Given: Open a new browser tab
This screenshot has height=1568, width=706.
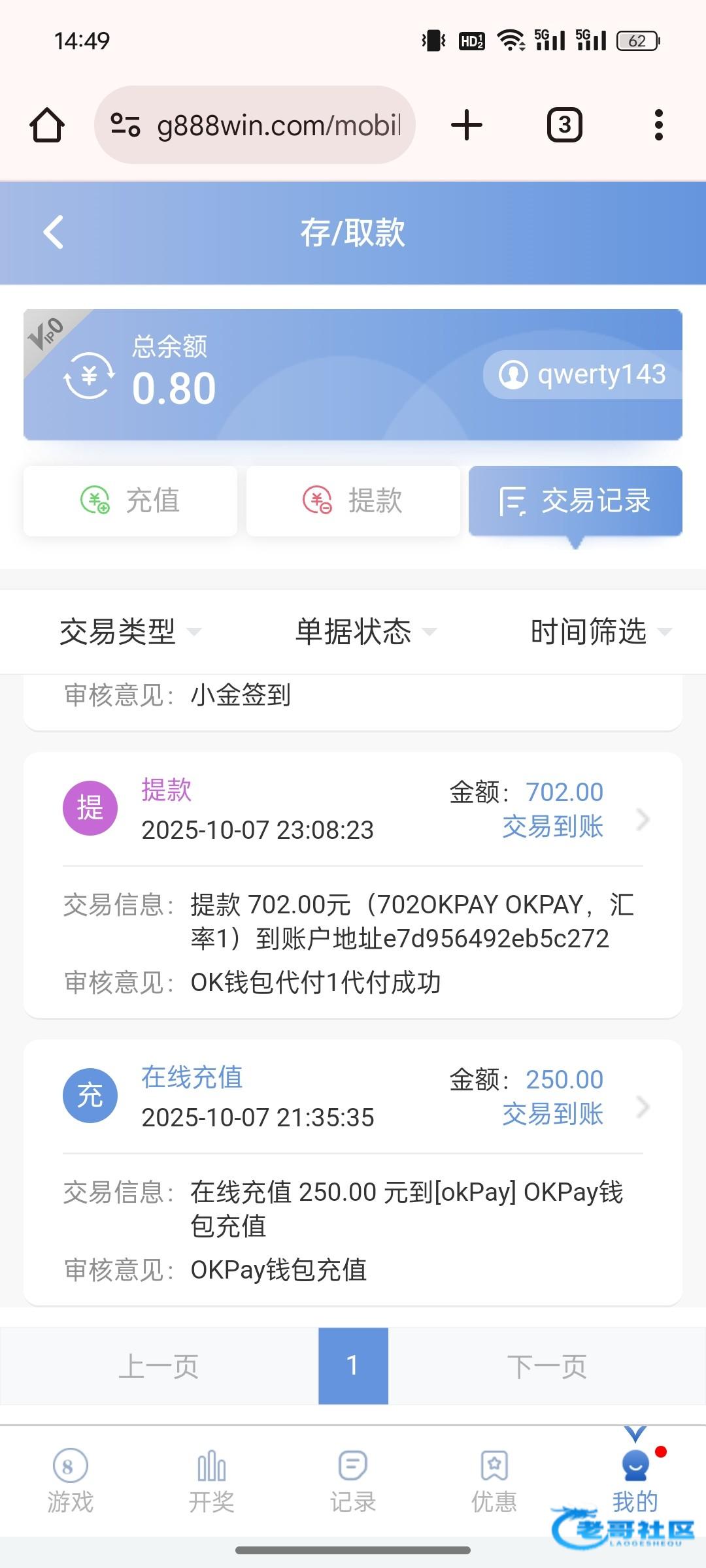Looking at the screenshot, I should click(467, 125).
